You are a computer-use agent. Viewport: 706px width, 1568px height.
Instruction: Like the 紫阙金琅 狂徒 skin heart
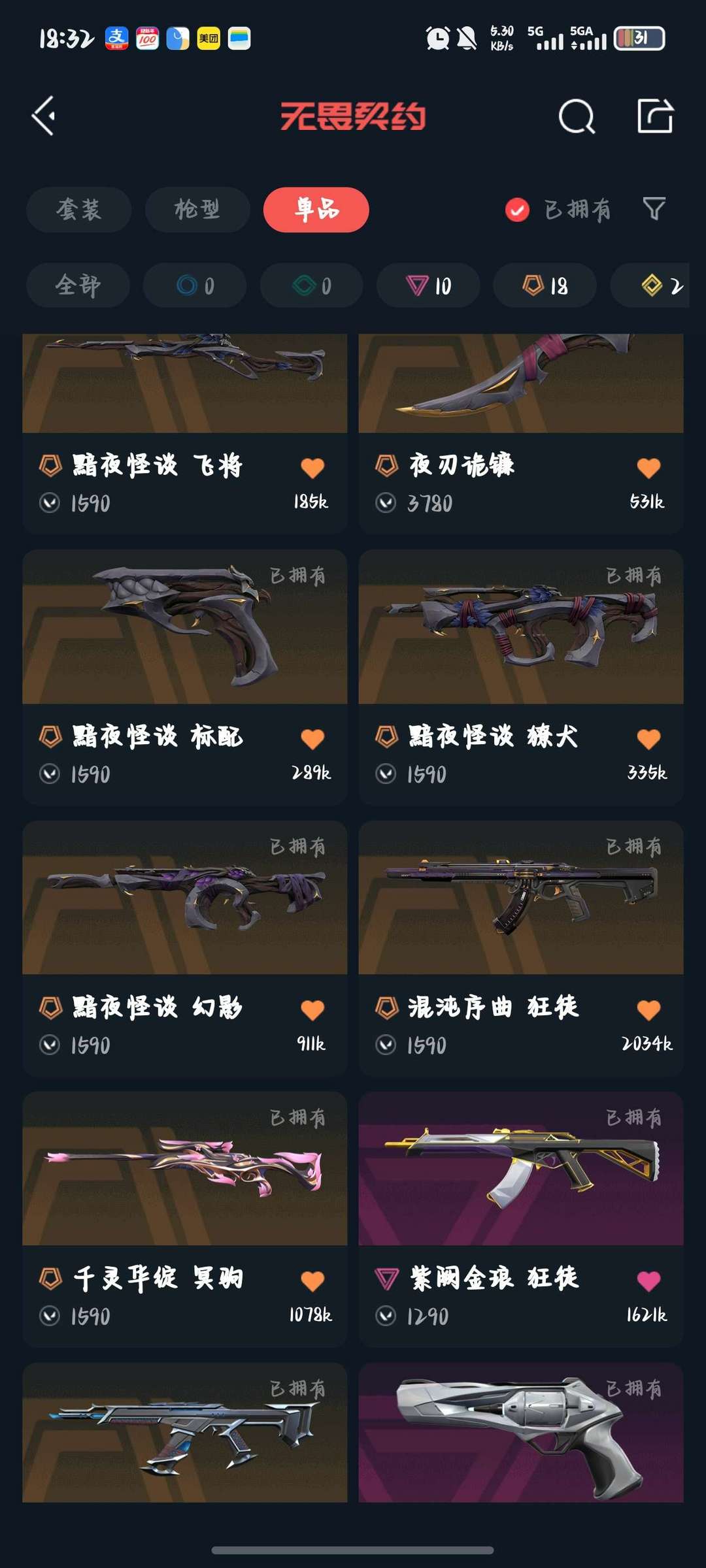point(648,1281)
